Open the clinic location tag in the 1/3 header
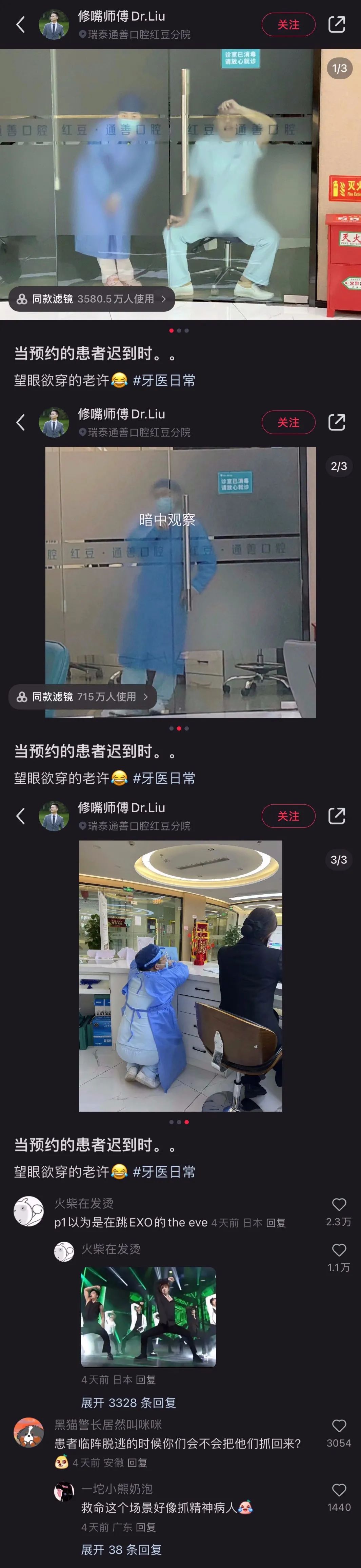 tap(135, 35)
